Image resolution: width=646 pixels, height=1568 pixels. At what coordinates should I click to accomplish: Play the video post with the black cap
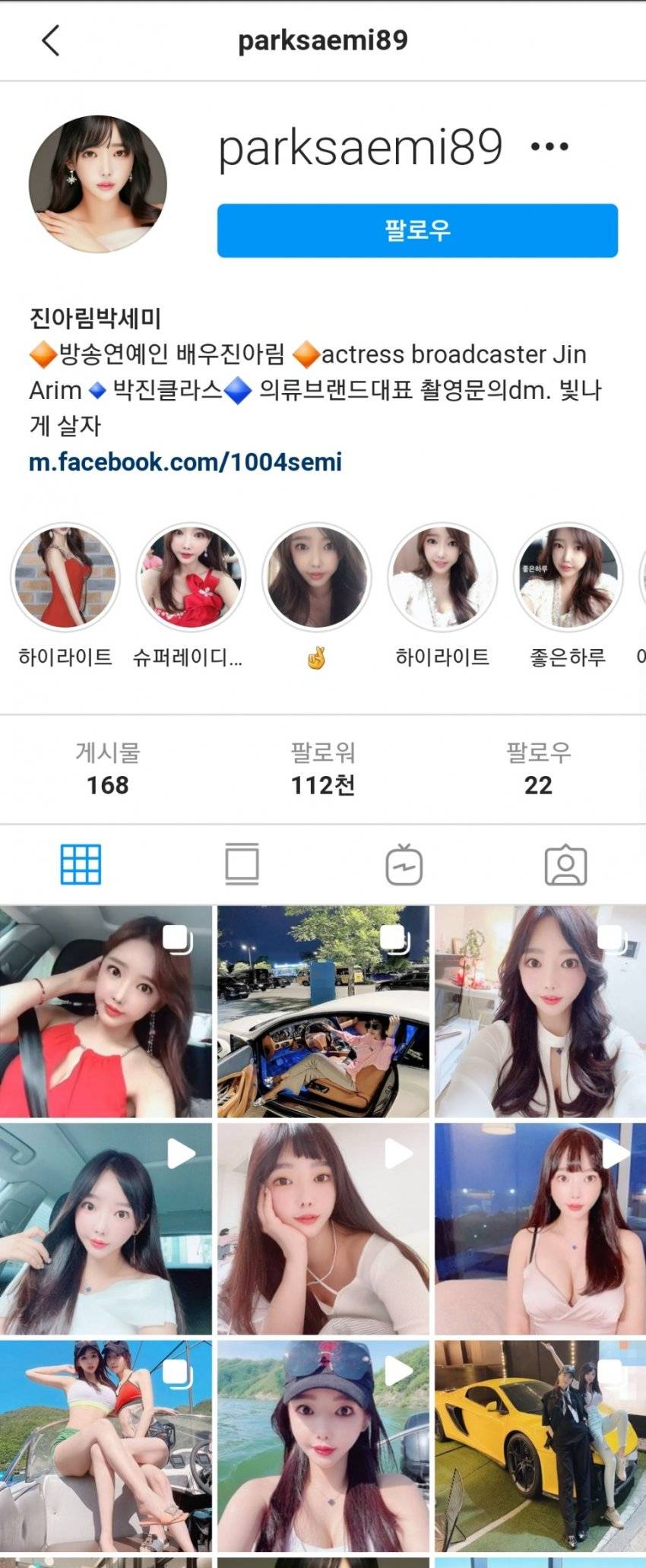323,1446
